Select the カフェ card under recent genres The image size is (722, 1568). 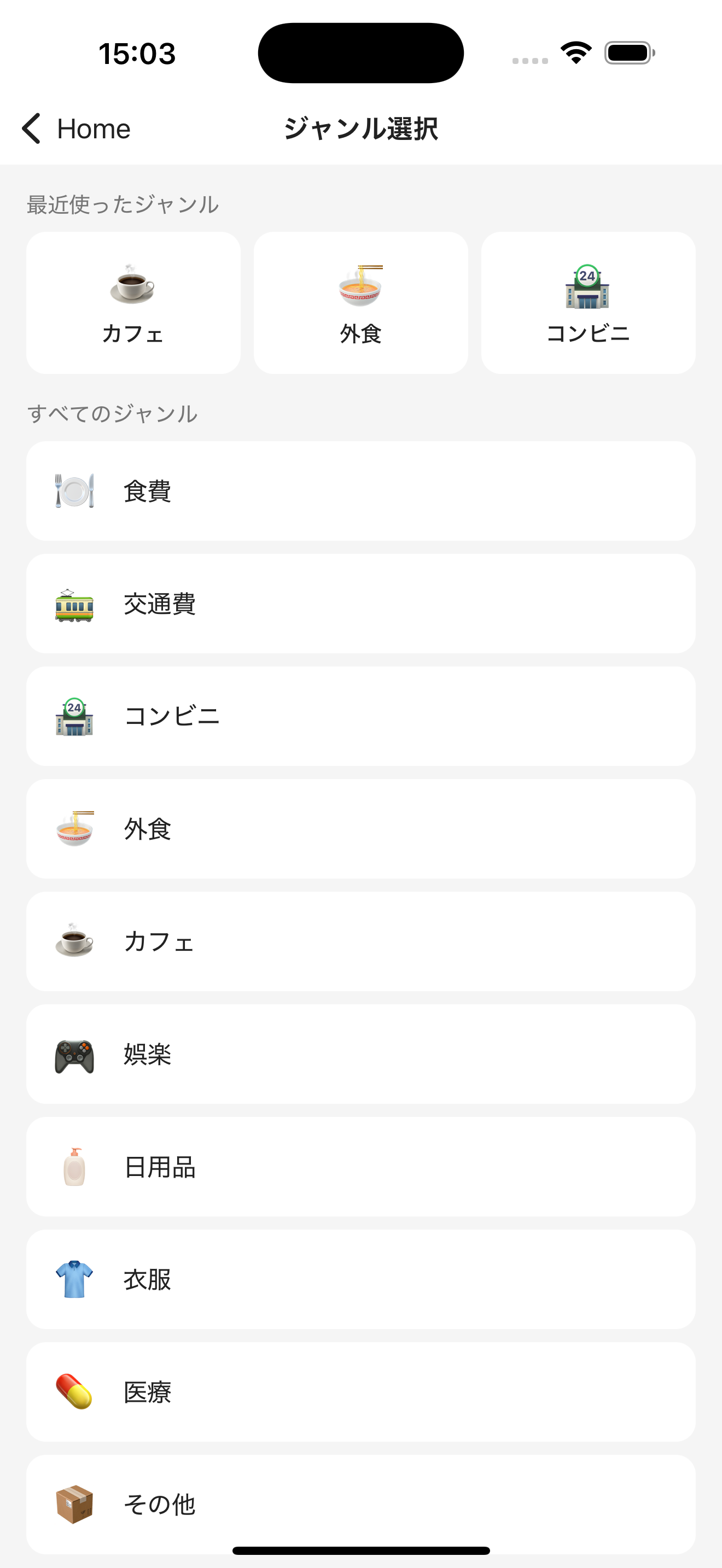click(133, 302)
